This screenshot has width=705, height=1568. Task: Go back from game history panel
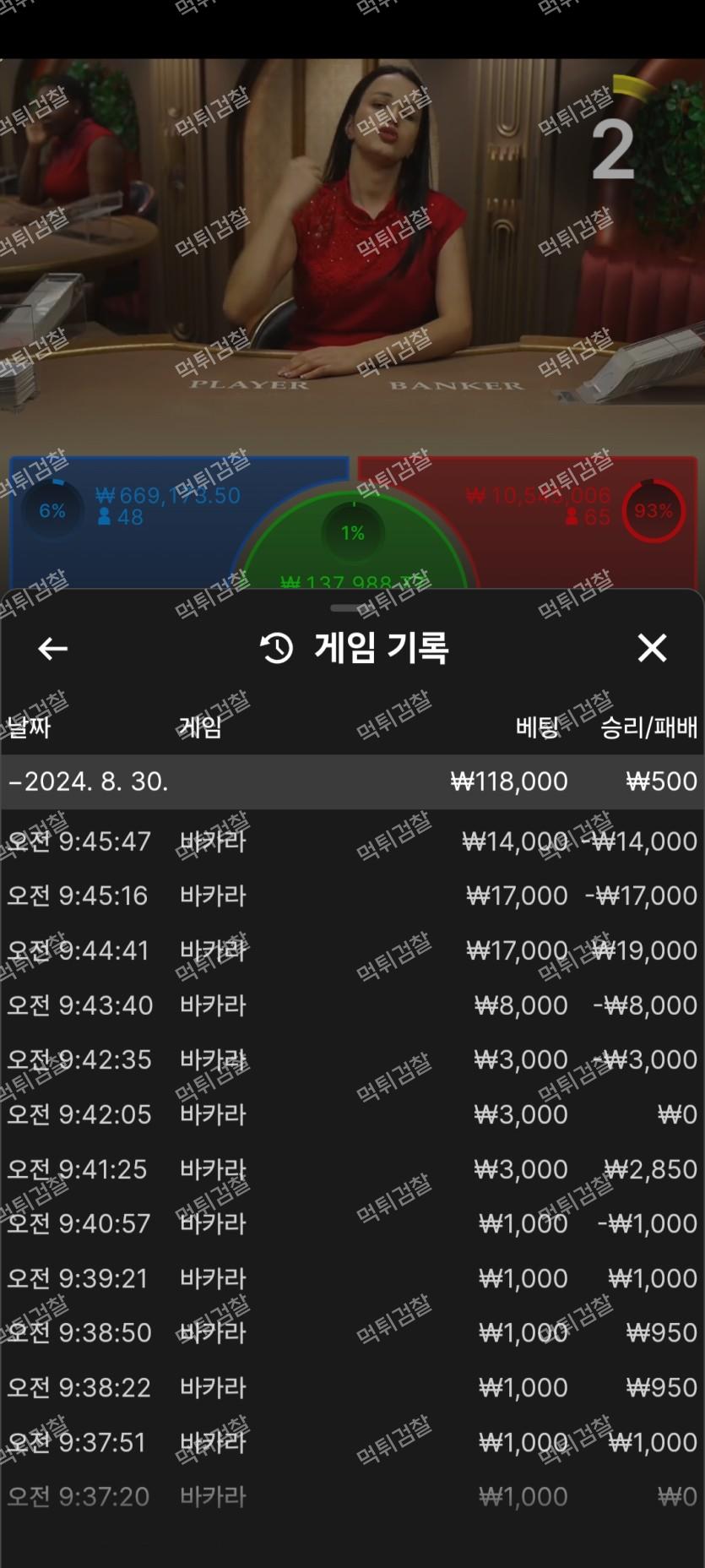tap(52, 648)
